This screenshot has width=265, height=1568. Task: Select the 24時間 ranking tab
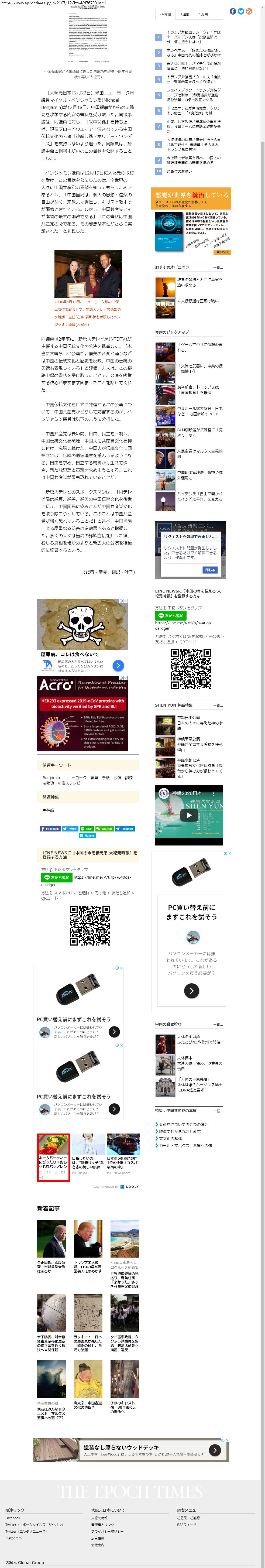pyautogui.click(x=165, y=14)
